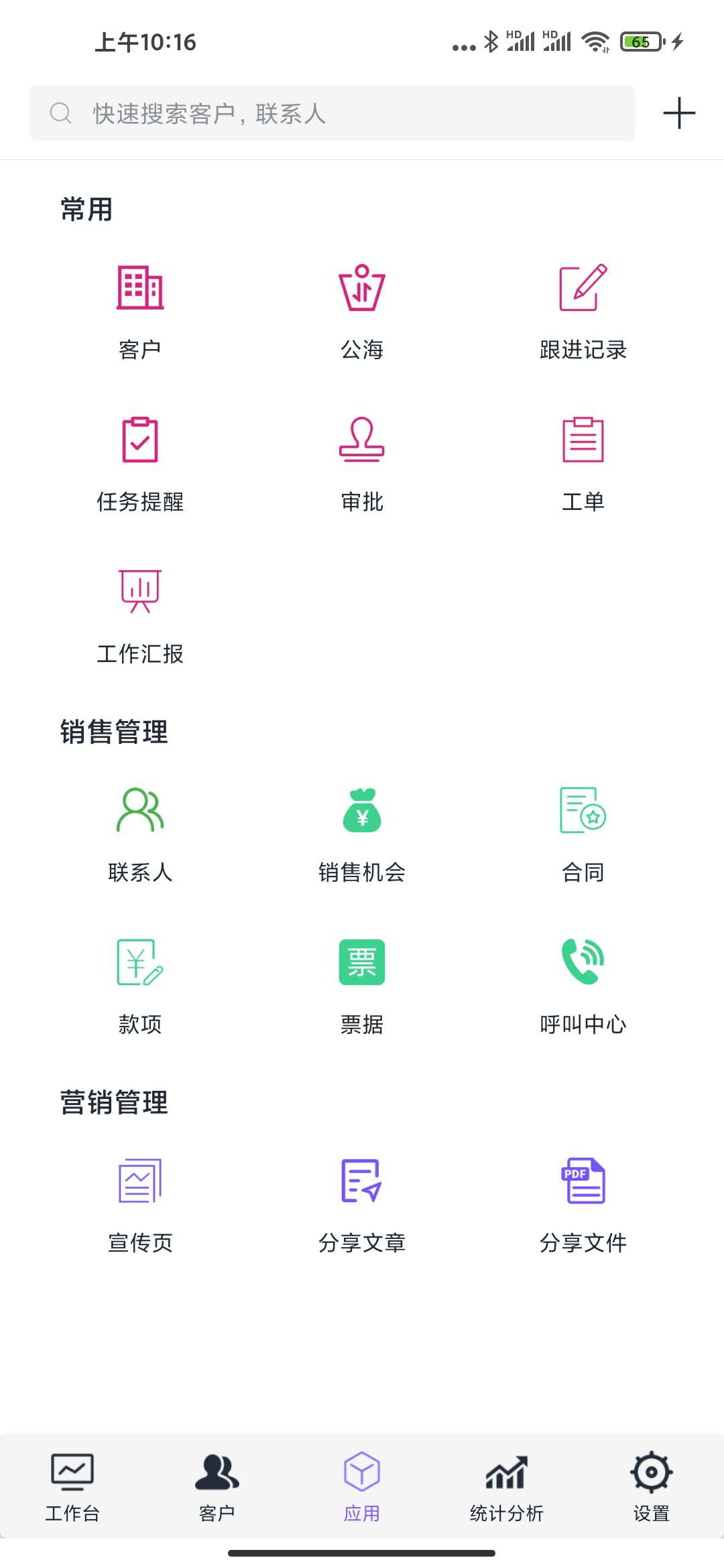Open 分享文章 shared articles

pyautogui.click(x=361, y=1201)
